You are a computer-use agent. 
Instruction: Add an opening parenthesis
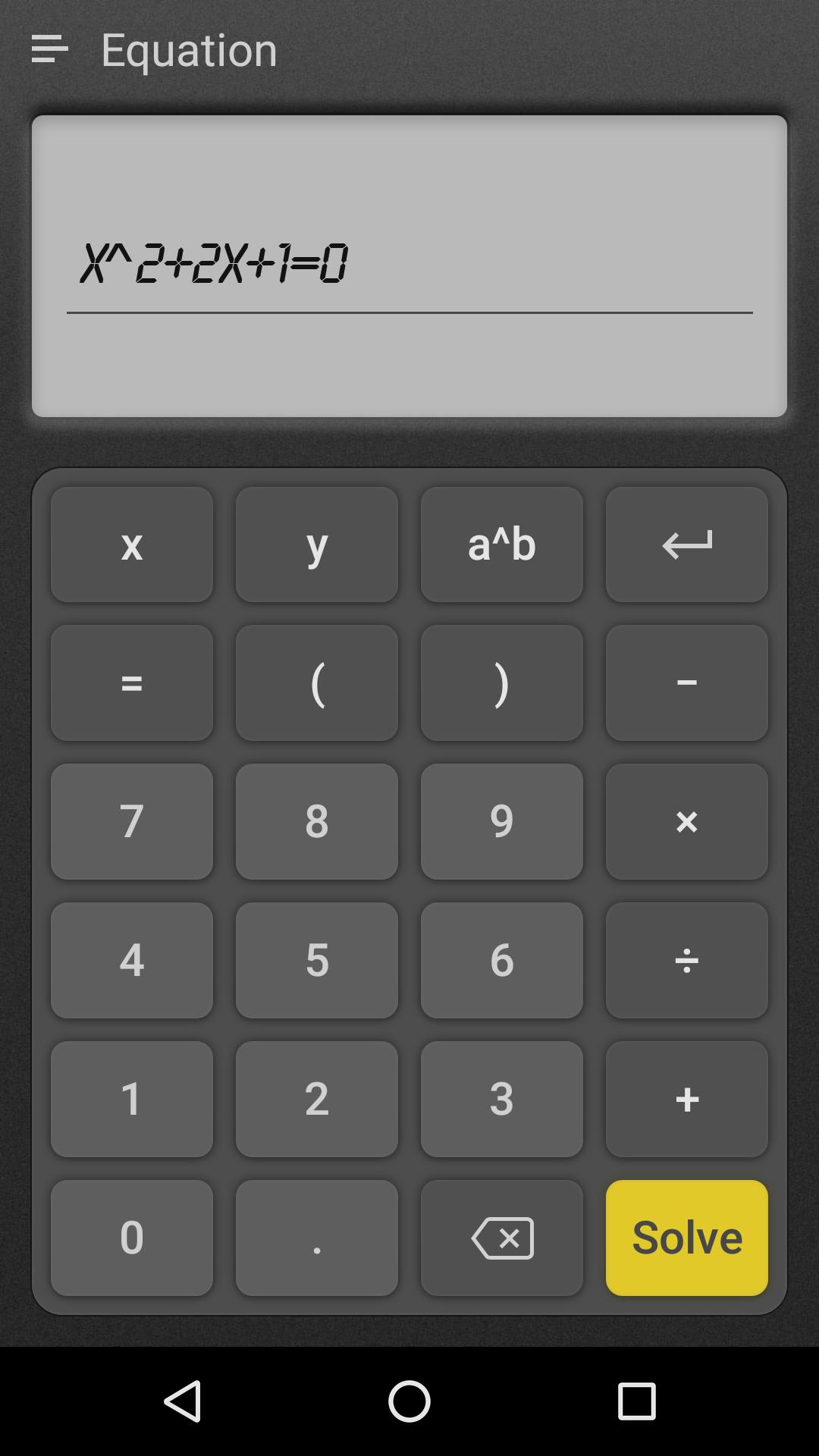click(317, 682)
